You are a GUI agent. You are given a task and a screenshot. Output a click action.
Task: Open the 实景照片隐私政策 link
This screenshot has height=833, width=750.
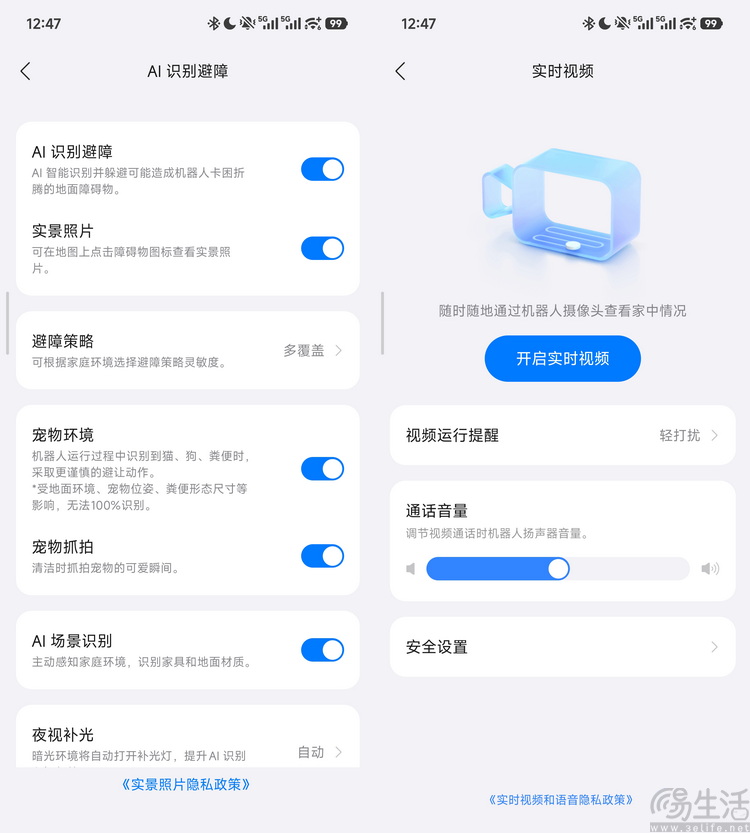(186, 785)
